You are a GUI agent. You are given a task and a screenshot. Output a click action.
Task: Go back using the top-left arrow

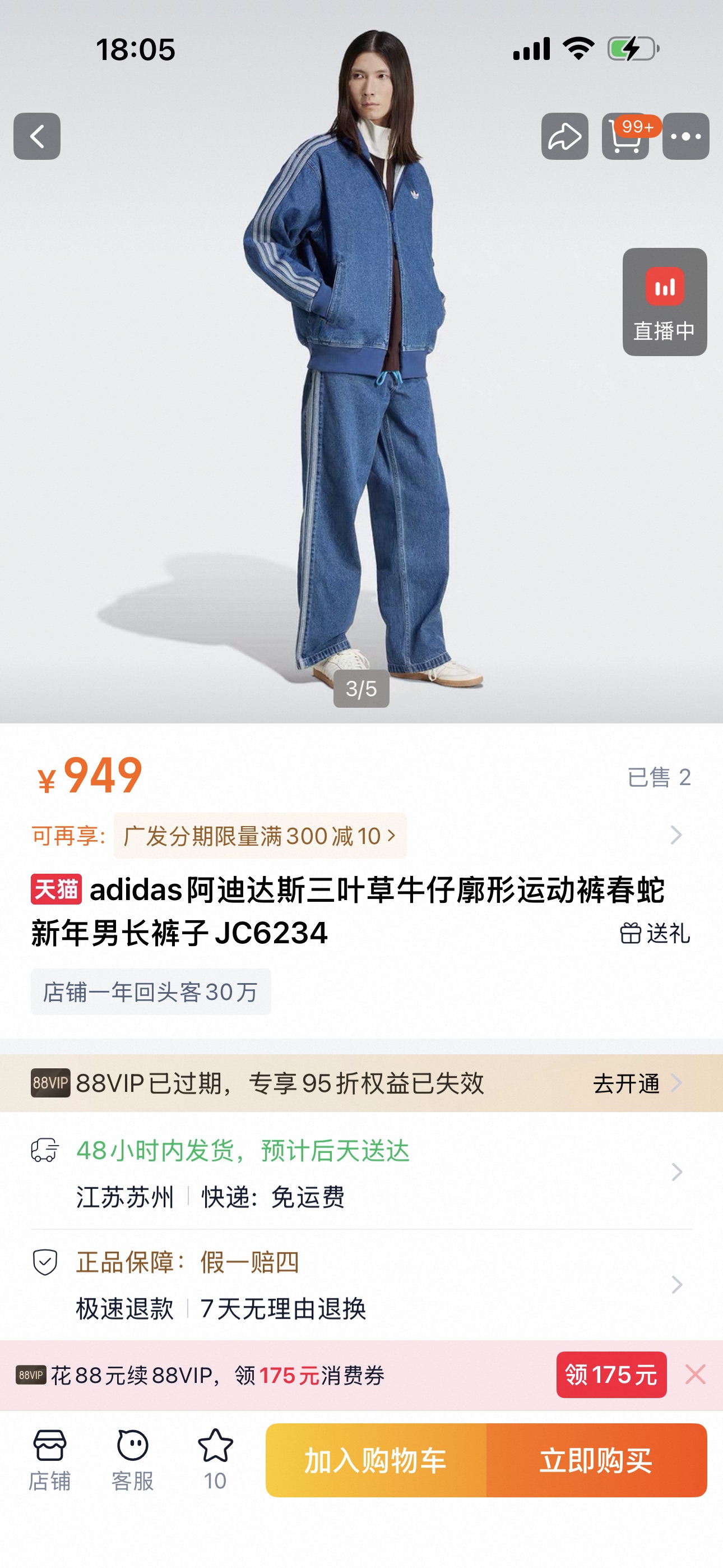(x=37, y=136)
